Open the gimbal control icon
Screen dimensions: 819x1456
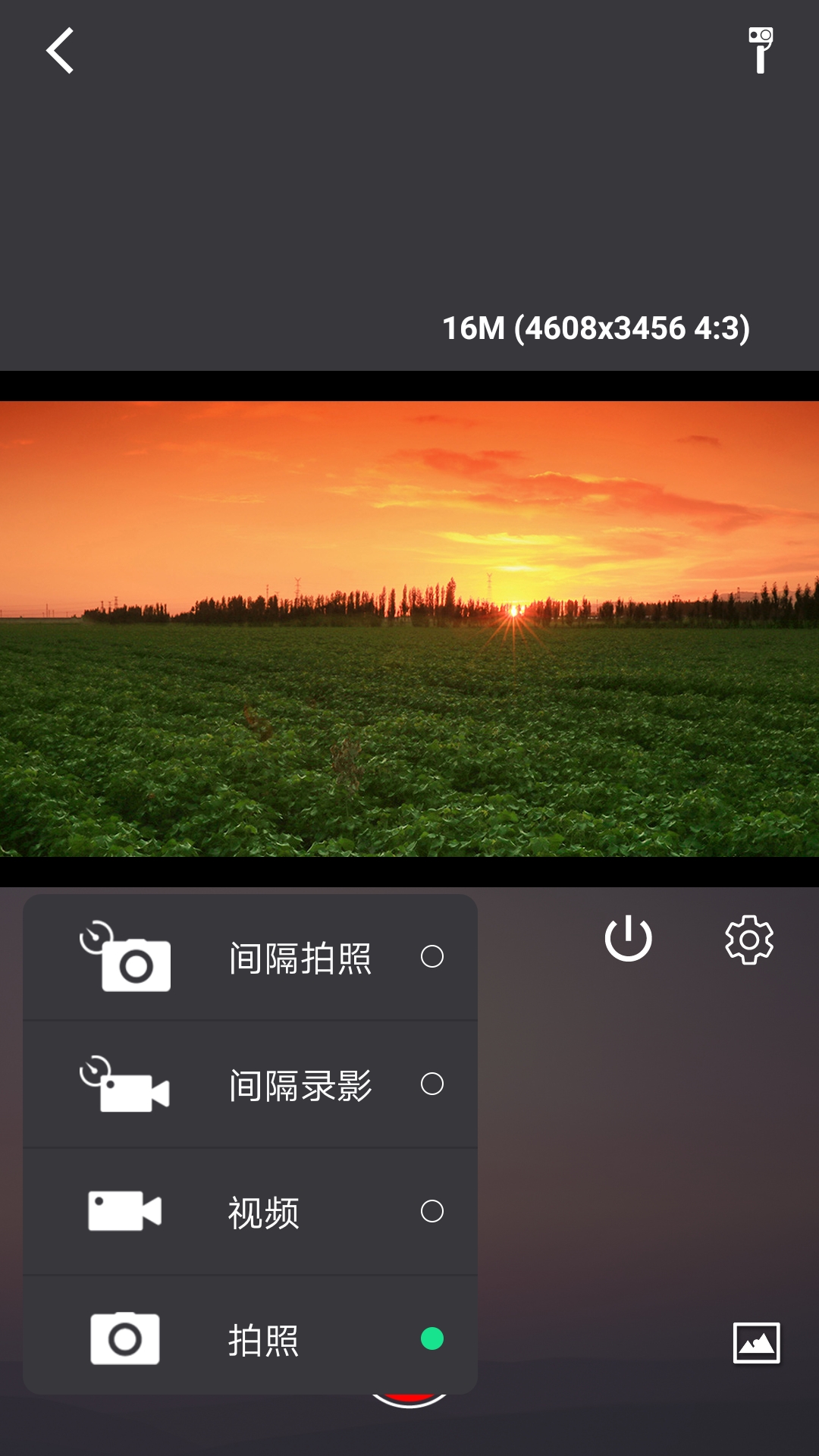tap(760, 50)
